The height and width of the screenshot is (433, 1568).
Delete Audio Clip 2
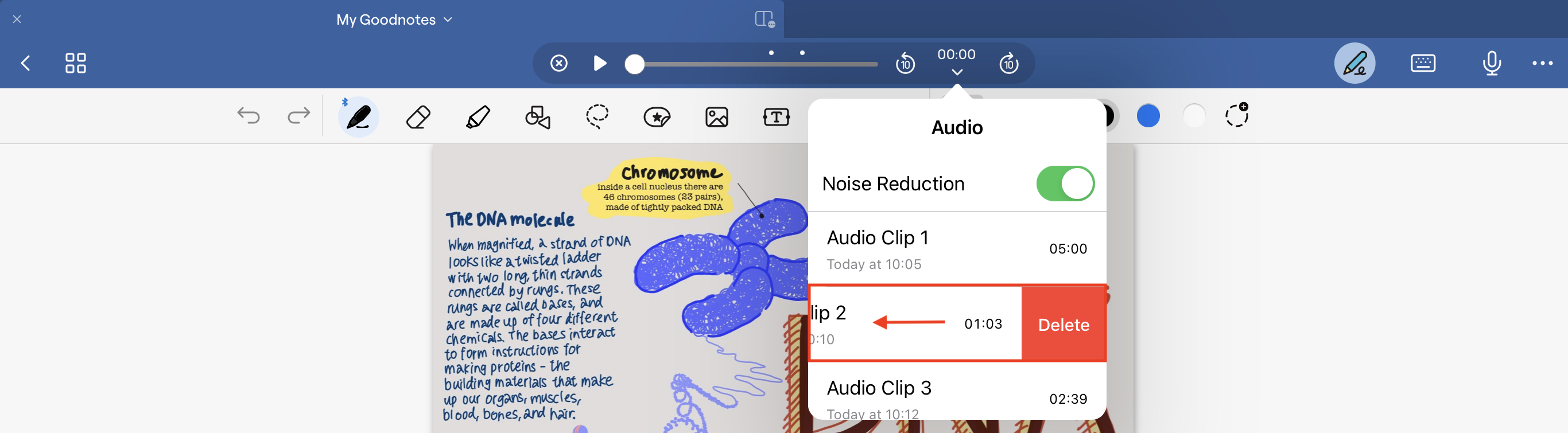click(x=1063, y=325)
